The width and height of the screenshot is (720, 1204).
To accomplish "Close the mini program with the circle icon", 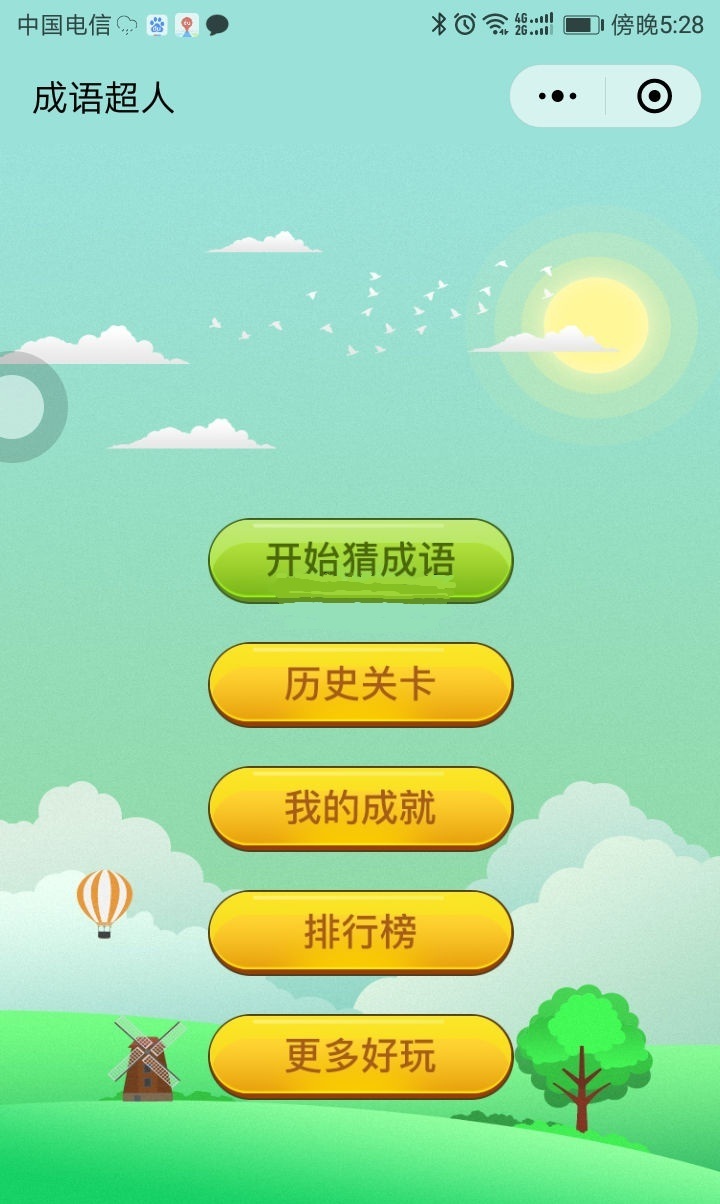I will tap(654, 97).
